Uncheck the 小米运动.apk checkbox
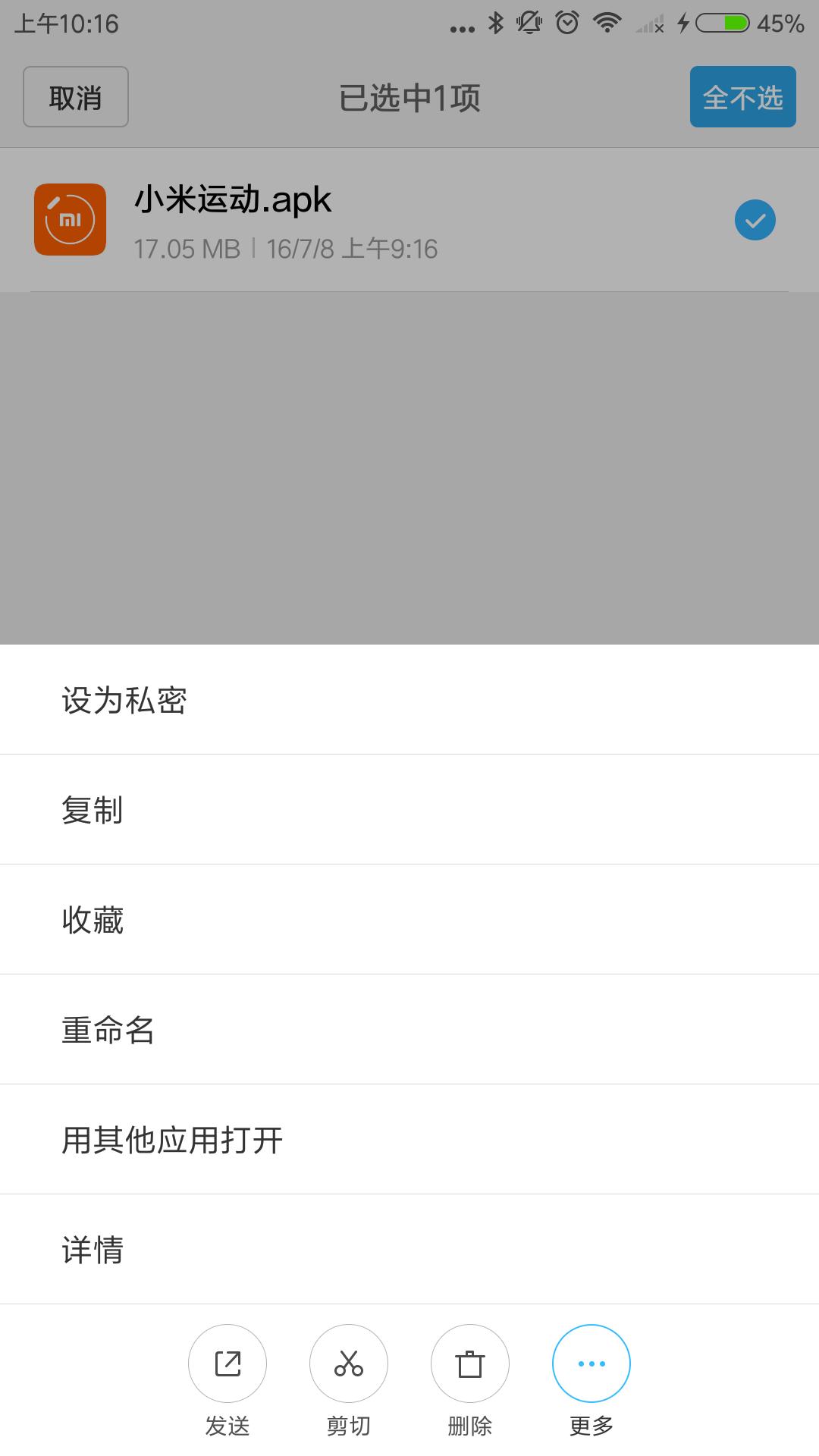819x1456 pixels. pos(755,221)
